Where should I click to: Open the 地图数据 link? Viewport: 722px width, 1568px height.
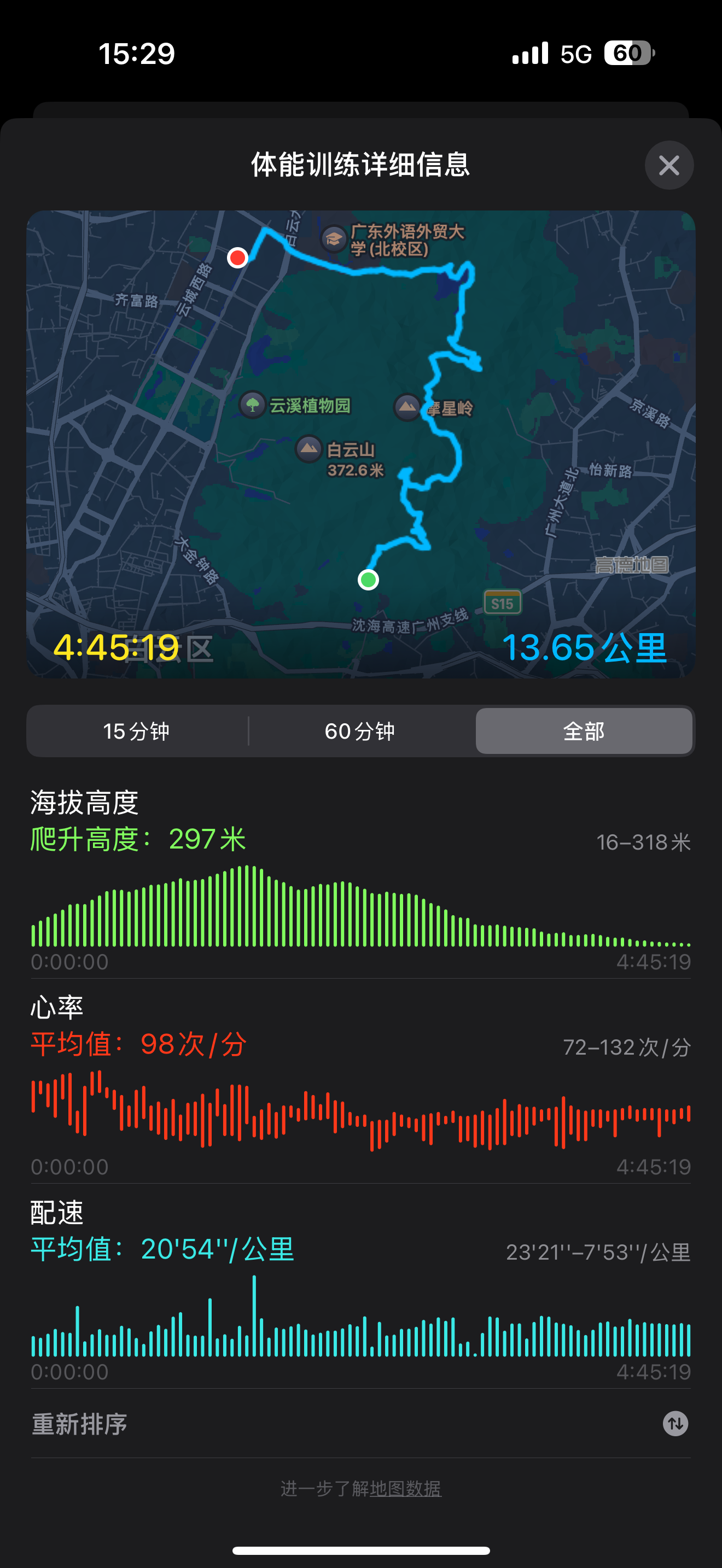click(405, 1489)
